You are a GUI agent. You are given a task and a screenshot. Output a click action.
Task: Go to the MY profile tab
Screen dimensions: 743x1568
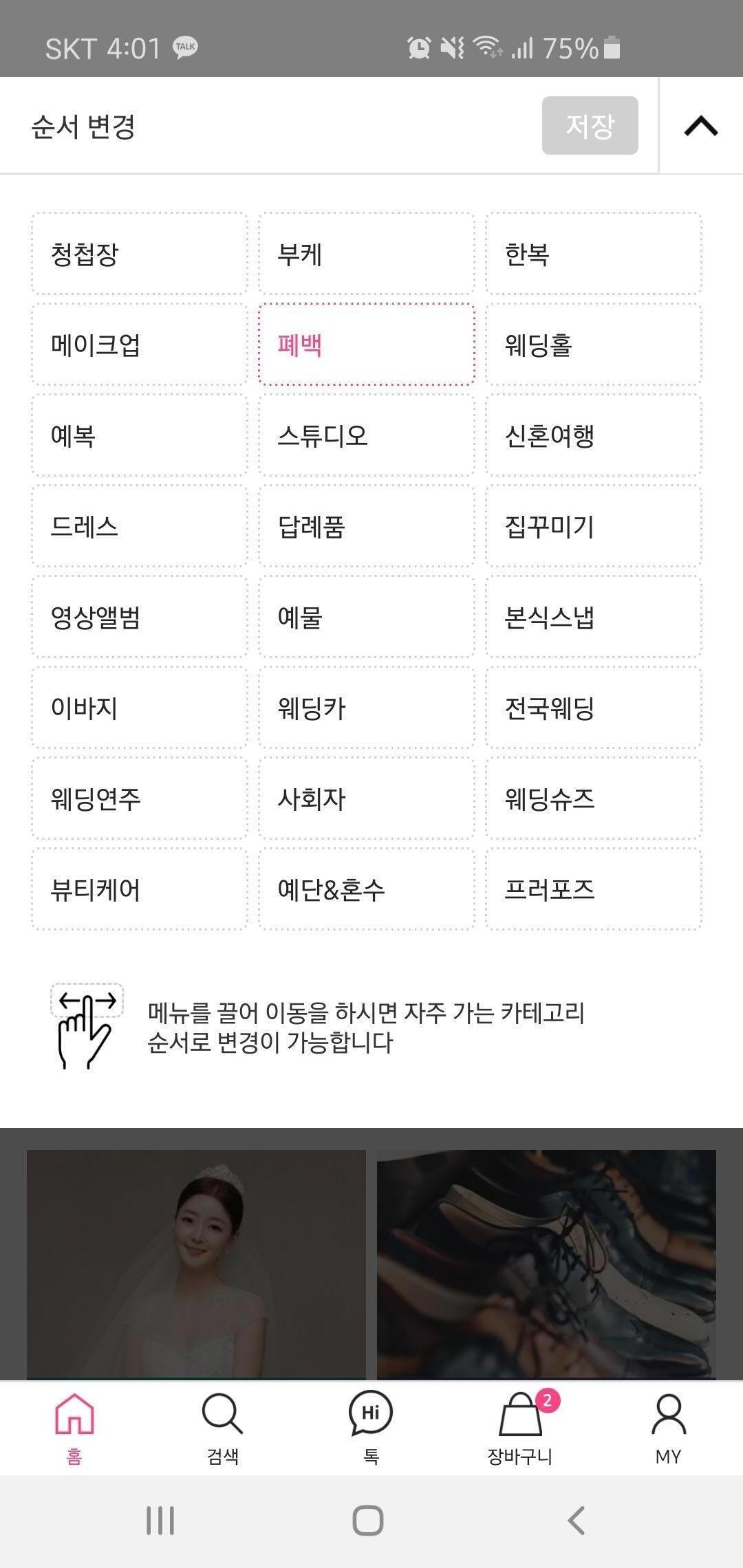click(668, 1428)
